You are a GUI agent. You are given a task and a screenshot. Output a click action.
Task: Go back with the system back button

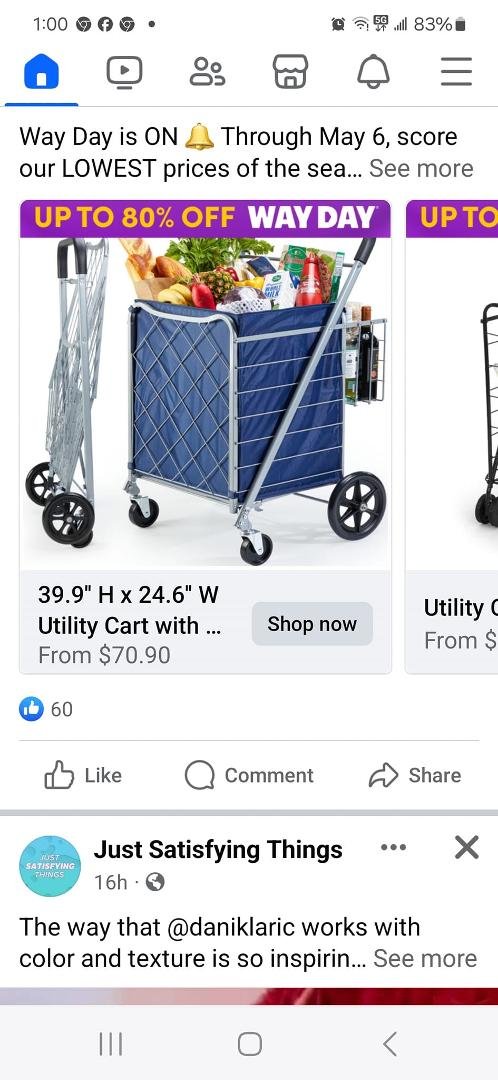click(390, 1044)
